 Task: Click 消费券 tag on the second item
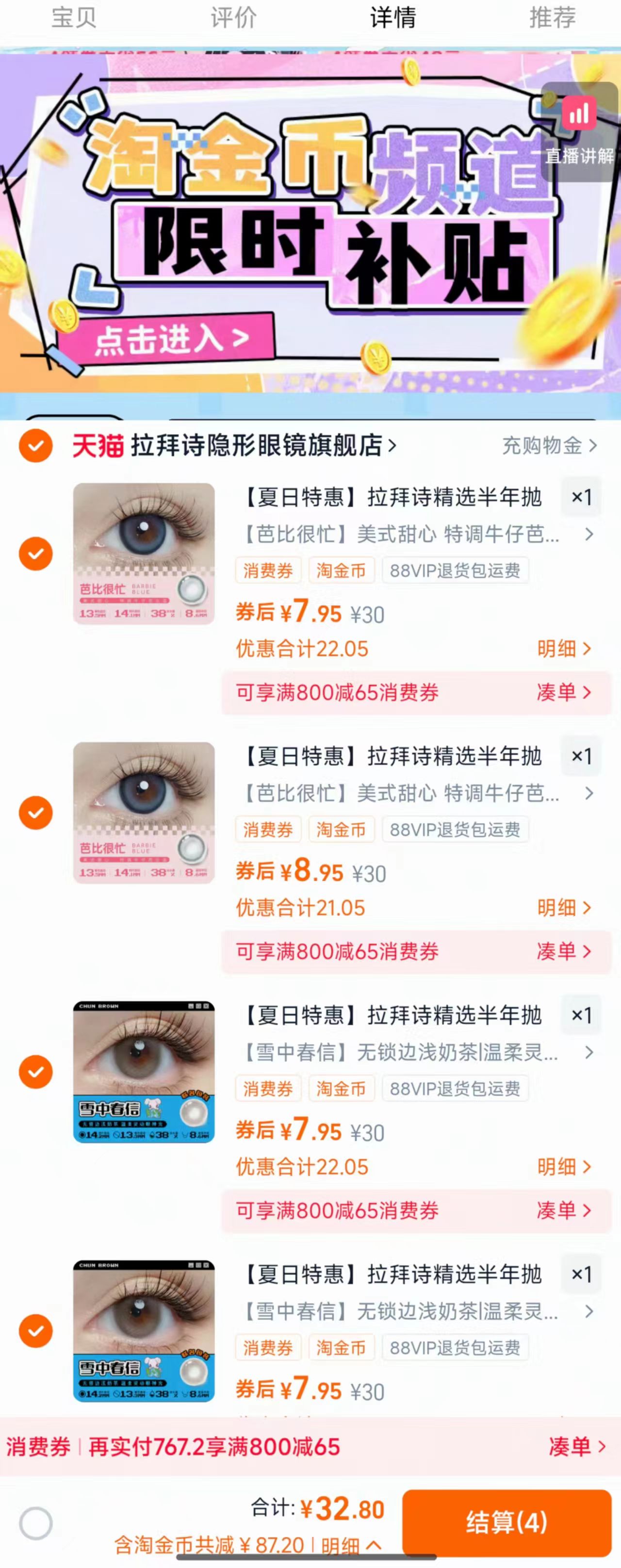click(267, 829)
